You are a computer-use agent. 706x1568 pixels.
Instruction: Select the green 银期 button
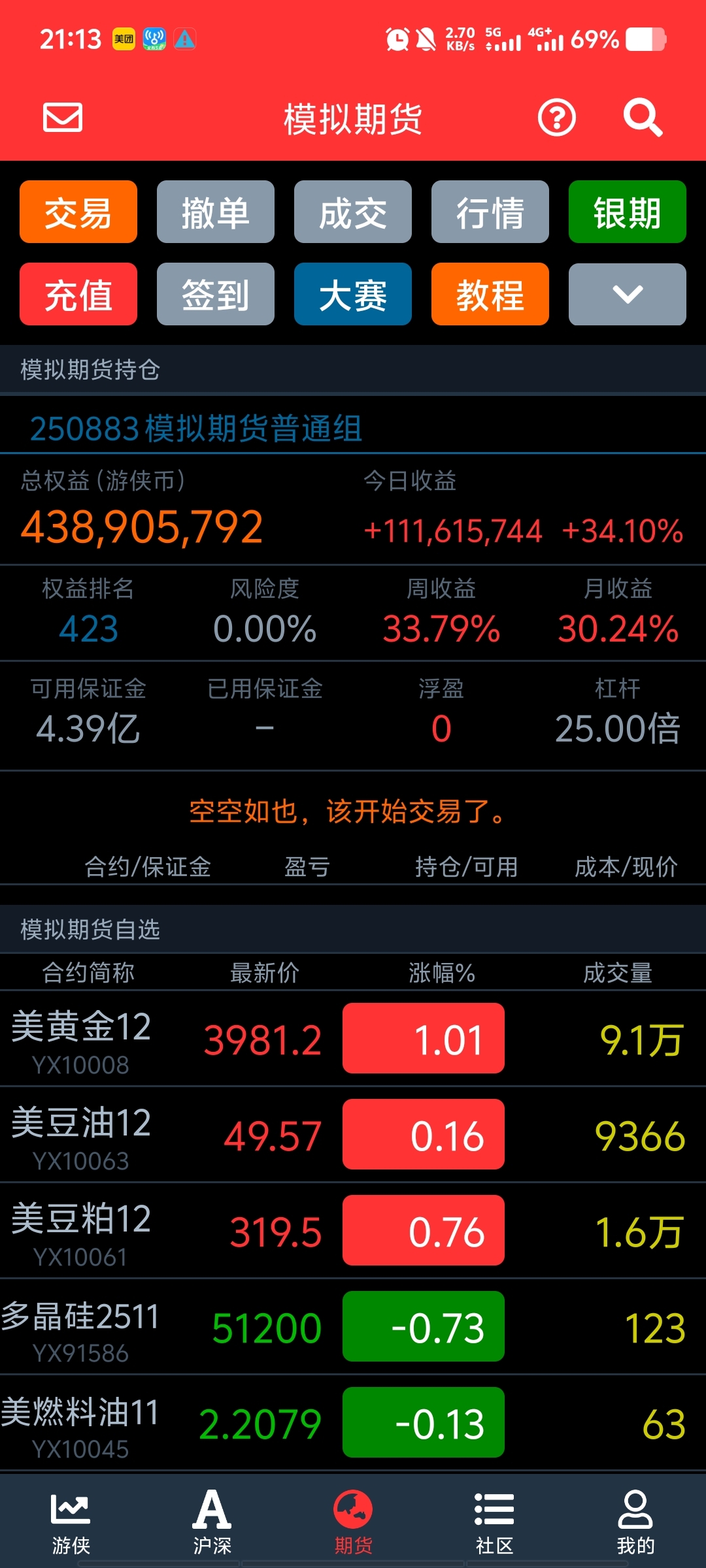click(x=628, y=212)
